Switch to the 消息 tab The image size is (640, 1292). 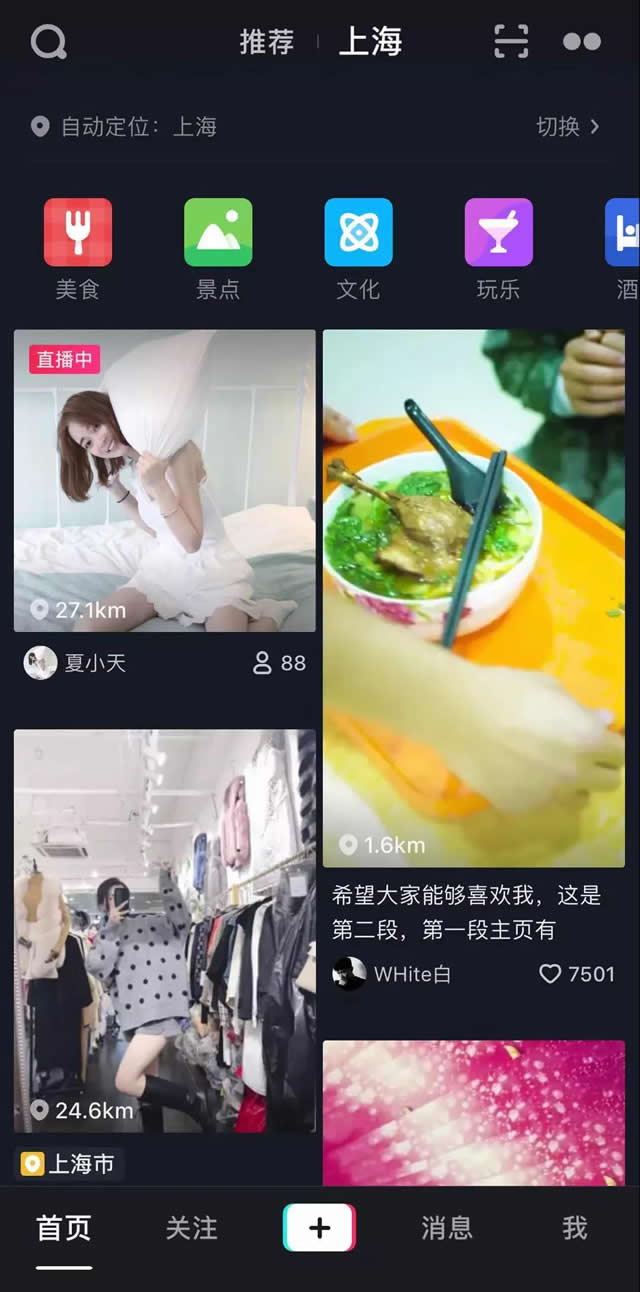click(446, 1228)
